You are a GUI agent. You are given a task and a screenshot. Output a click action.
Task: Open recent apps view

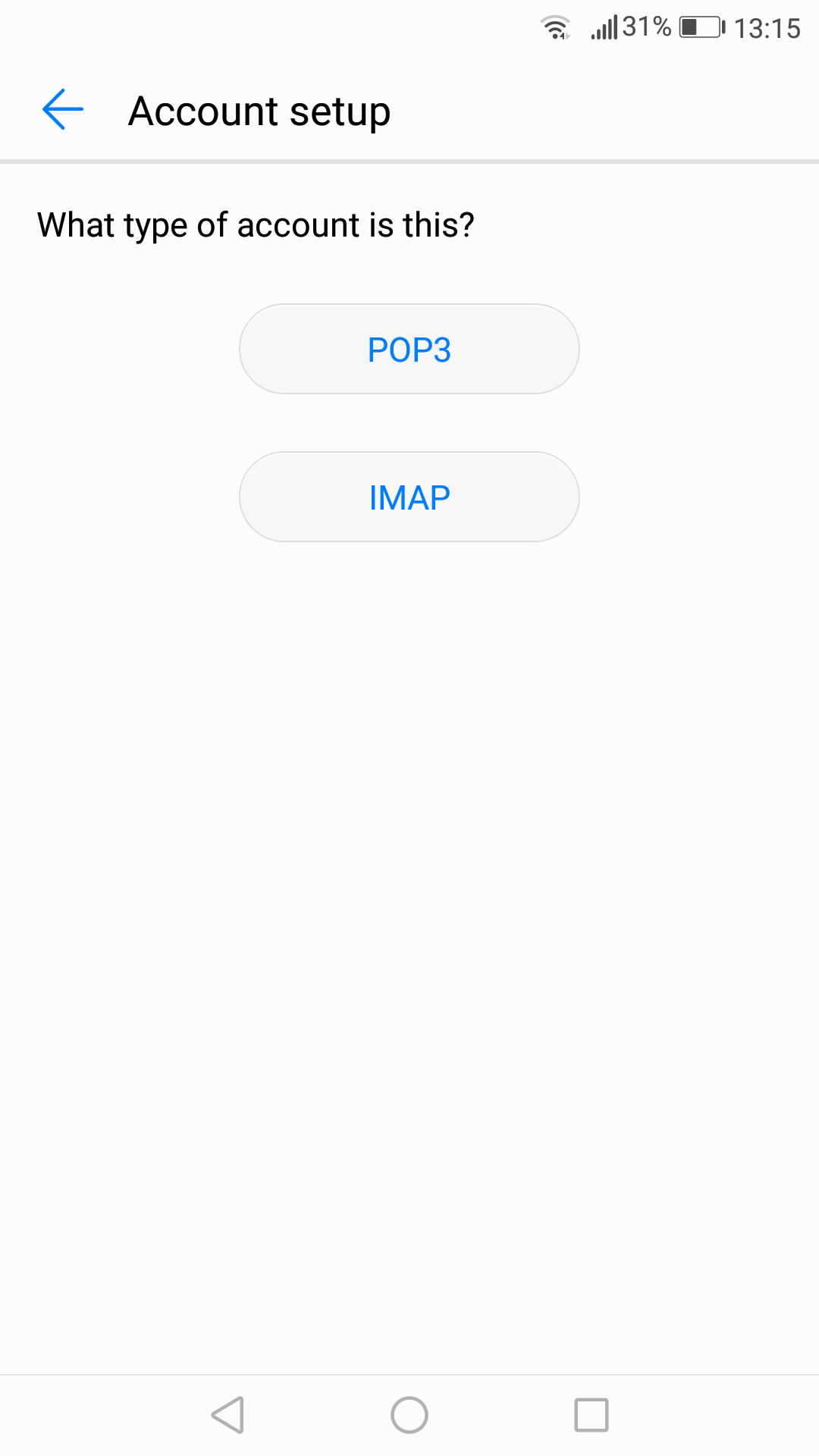[x=591, y=1415]
